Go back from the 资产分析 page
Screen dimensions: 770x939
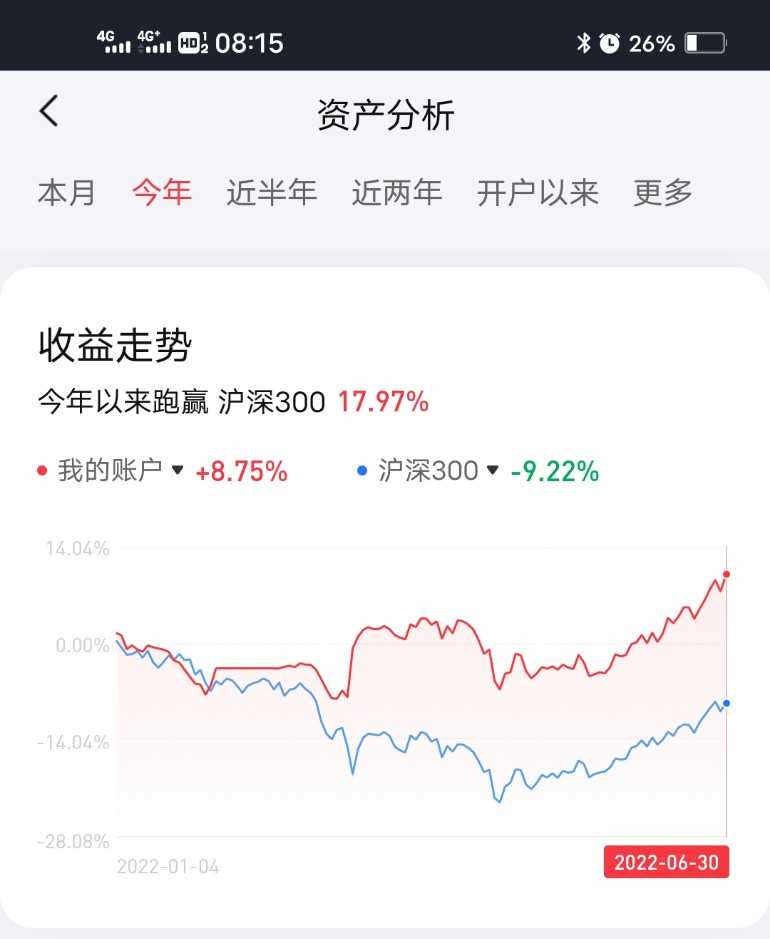coord(49,111)
